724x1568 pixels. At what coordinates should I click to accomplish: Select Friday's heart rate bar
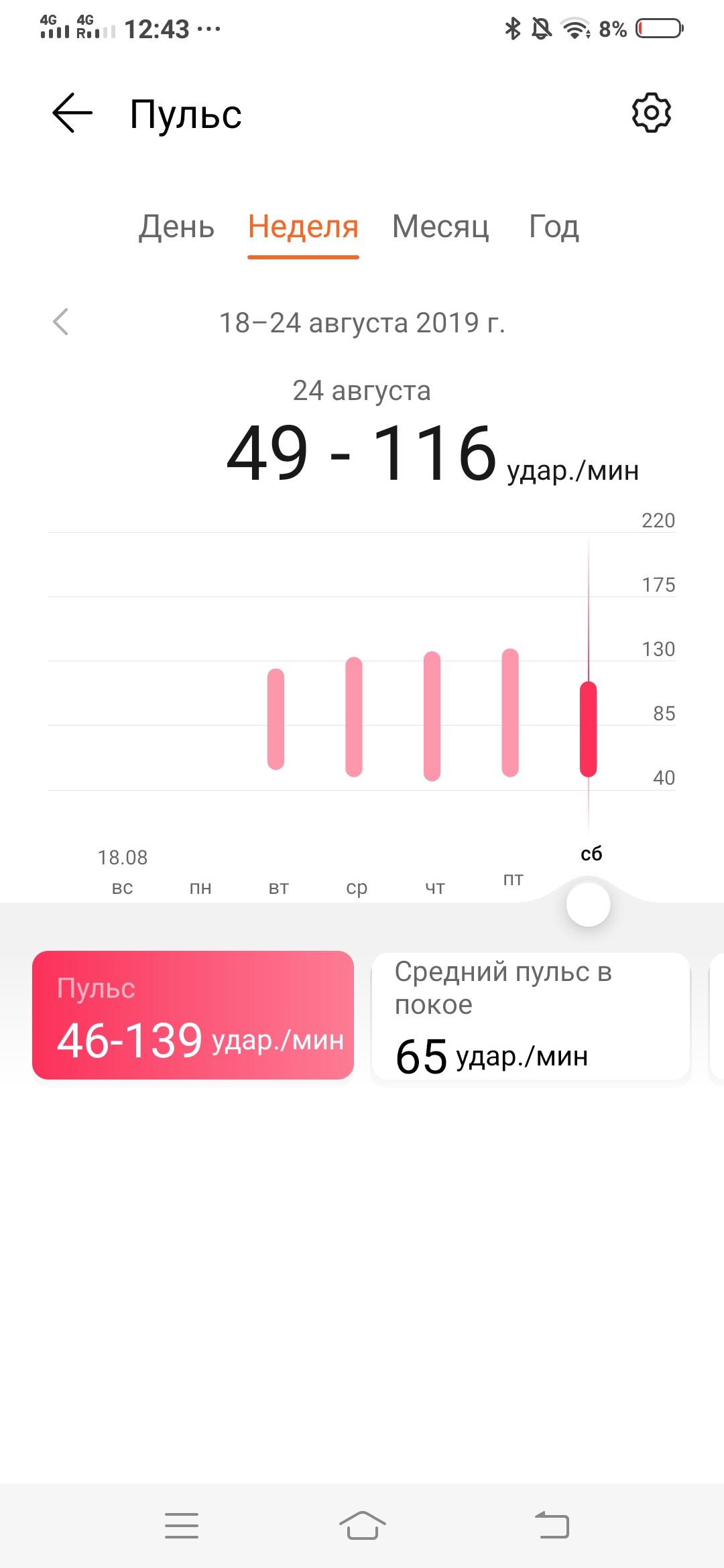(510, 712)
